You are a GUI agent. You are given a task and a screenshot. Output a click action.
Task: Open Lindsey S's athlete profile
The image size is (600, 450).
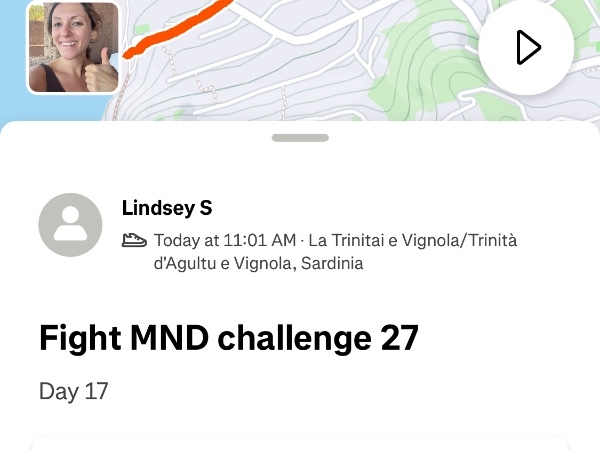[166, 208]
